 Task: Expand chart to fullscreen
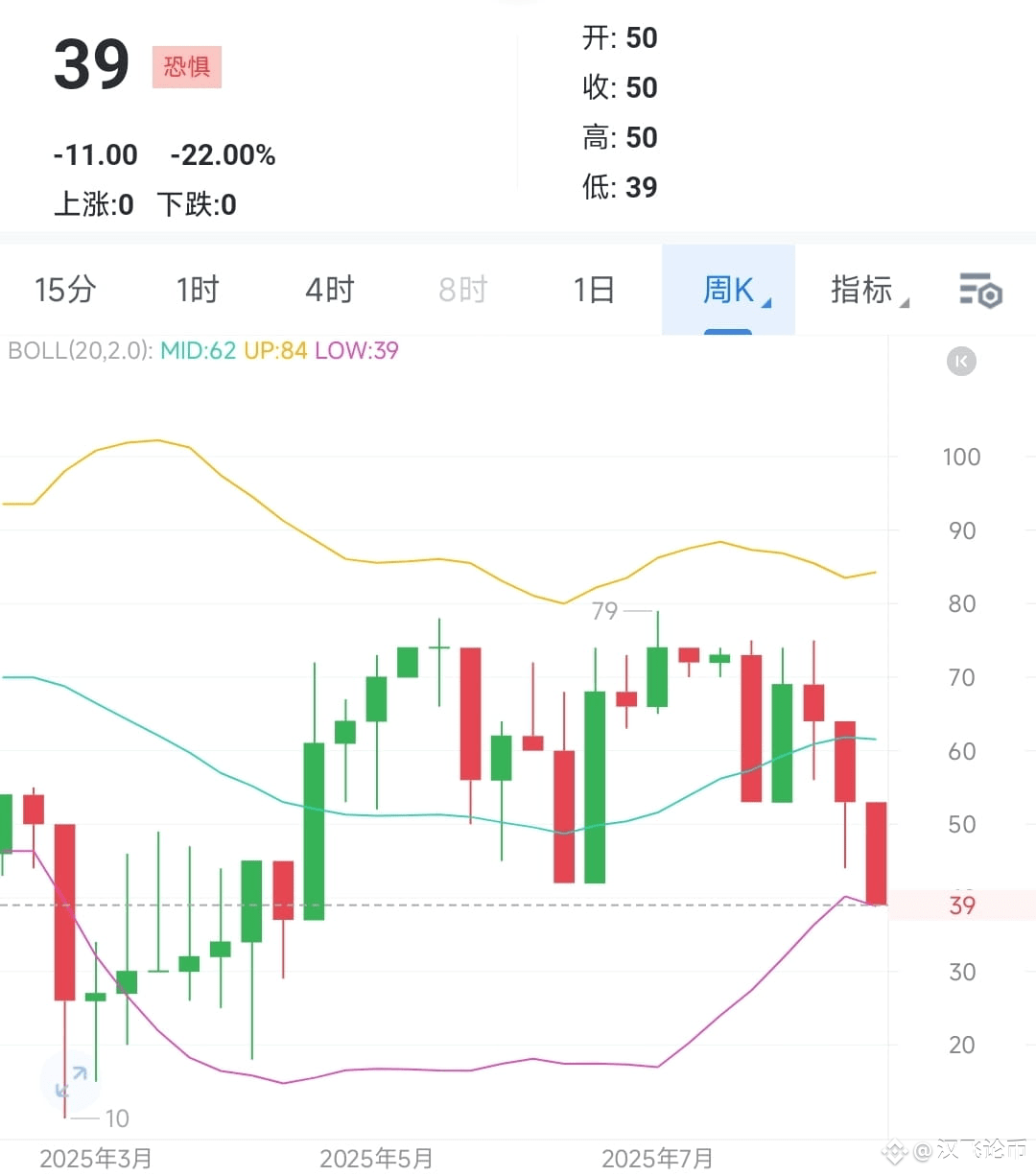70,1081
